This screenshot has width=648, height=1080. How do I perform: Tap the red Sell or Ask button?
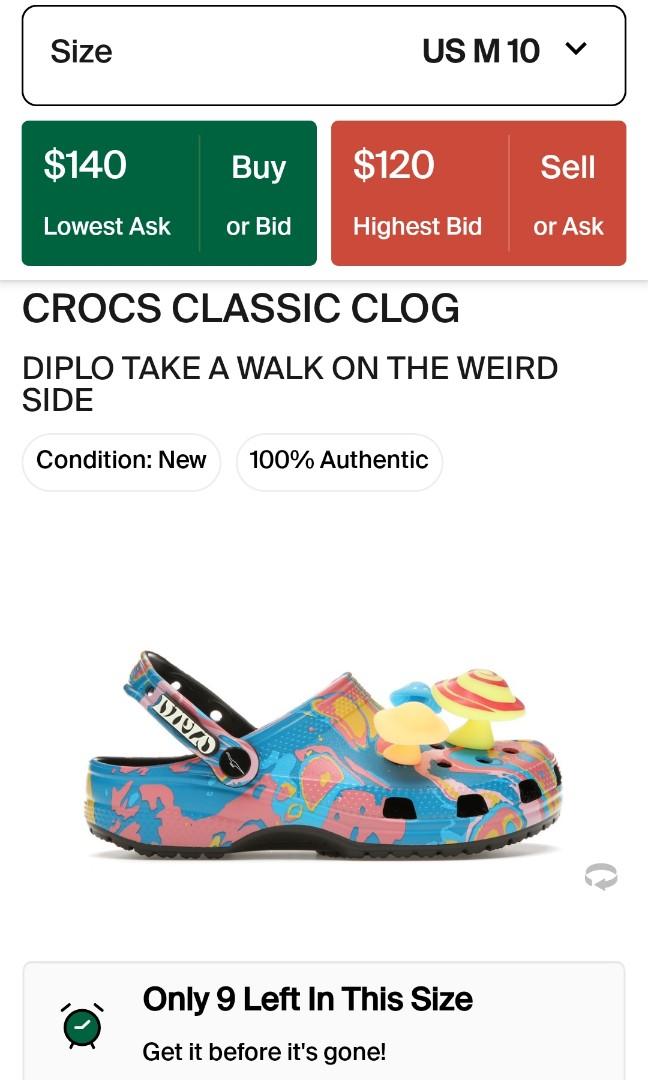click(567, 194)
